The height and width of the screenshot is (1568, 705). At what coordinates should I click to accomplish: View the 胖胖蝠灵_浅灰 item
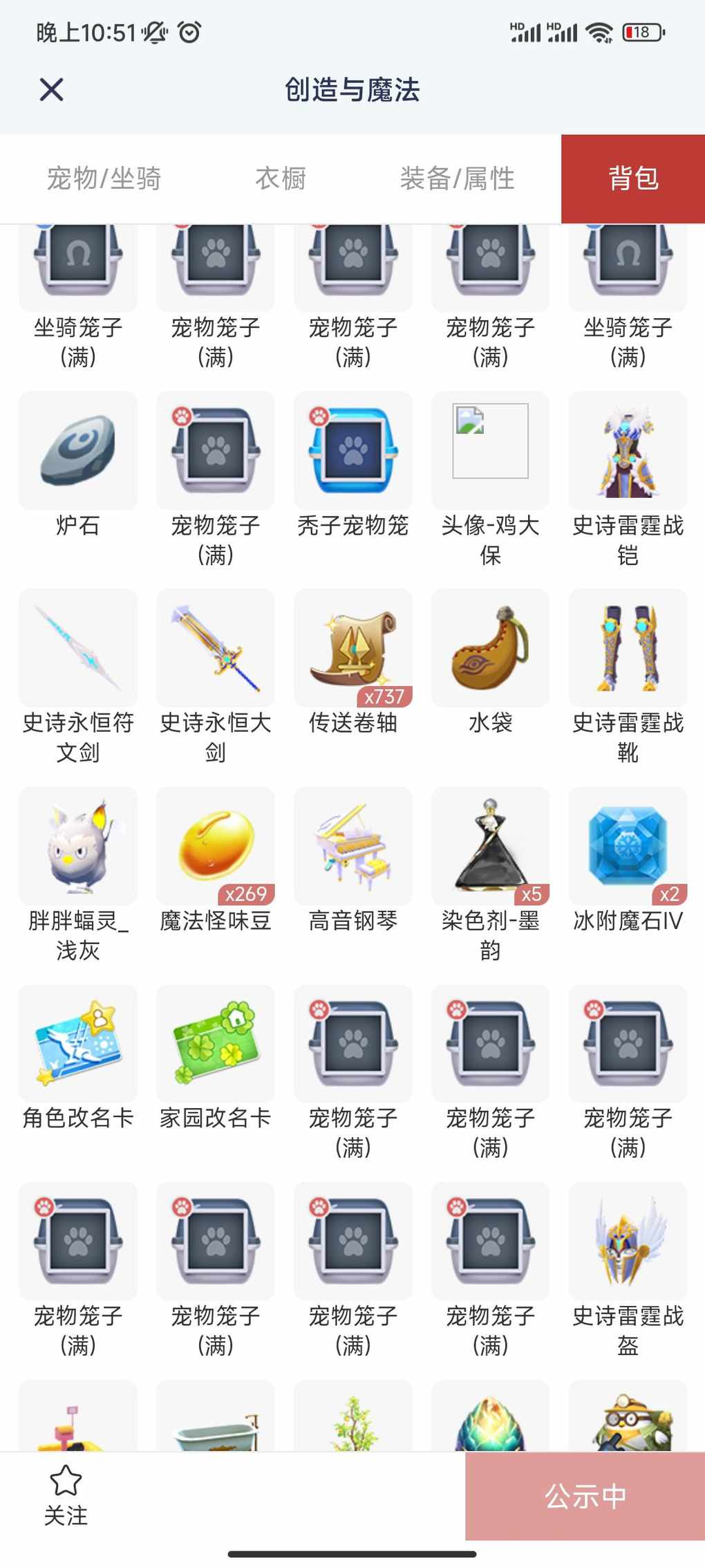point(78,846)
